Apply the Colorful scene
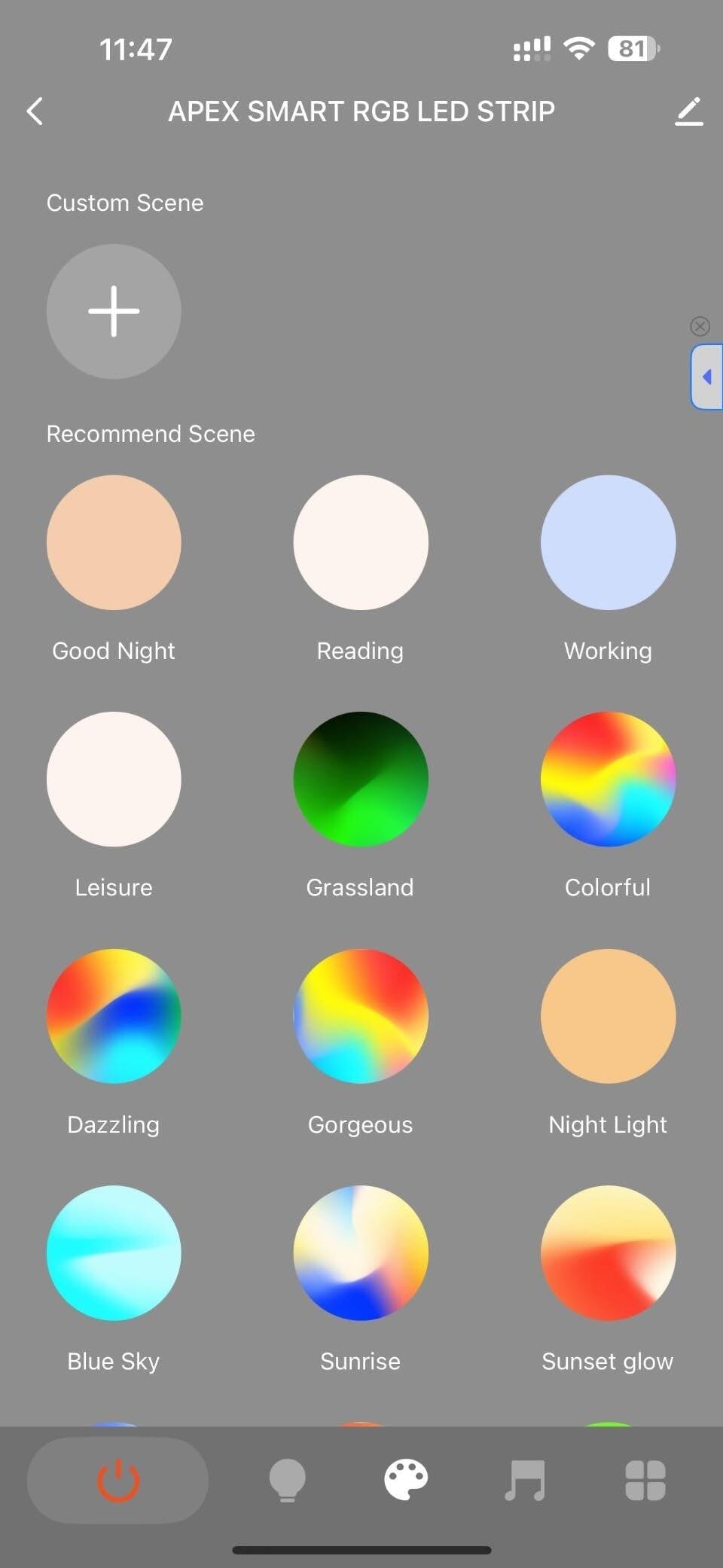Screen dimensions: 723x1568 point(608,779)
